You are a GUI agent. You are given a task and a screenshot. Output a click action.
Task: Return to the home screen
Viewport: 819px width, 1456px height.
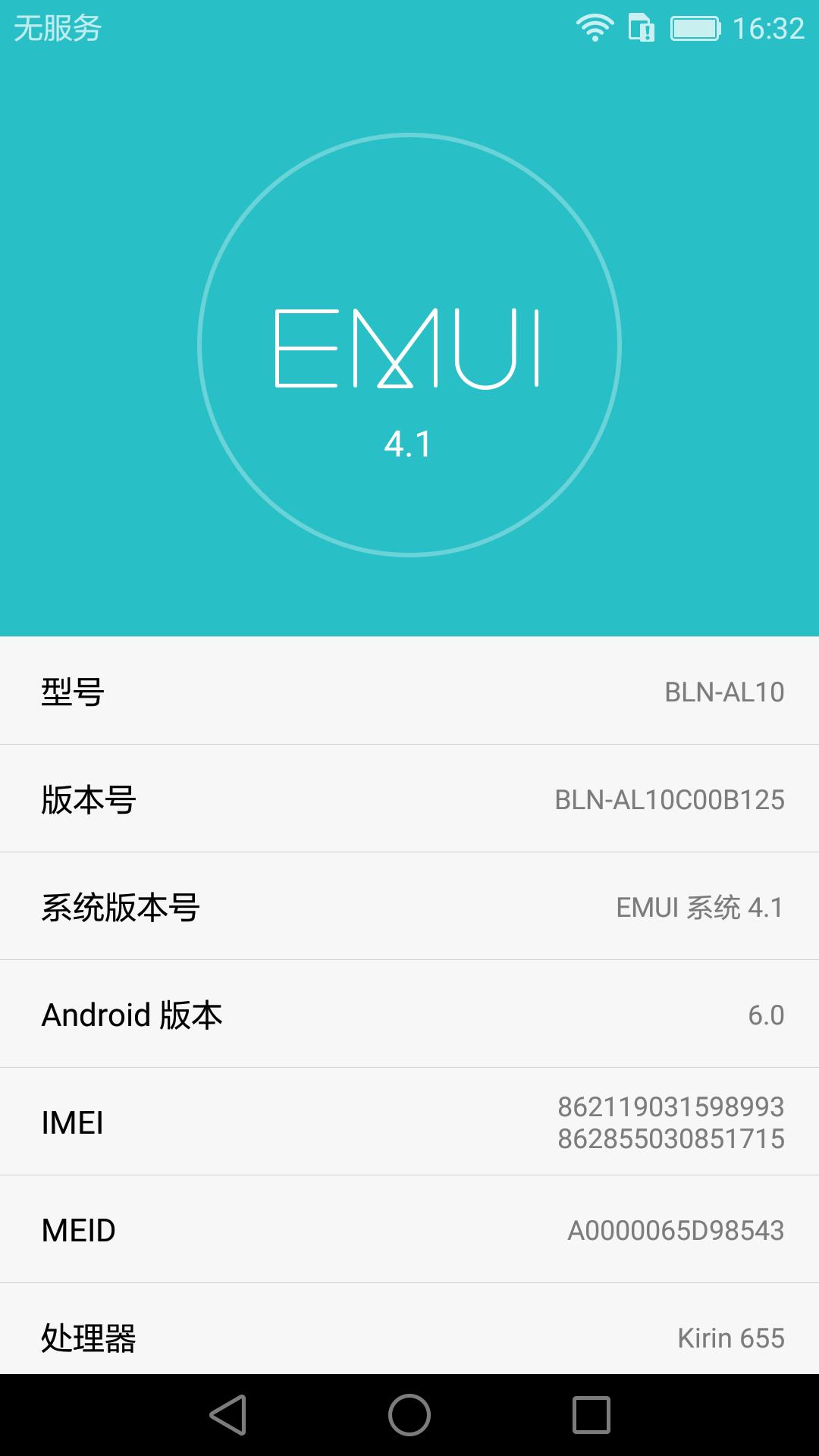409,1415
